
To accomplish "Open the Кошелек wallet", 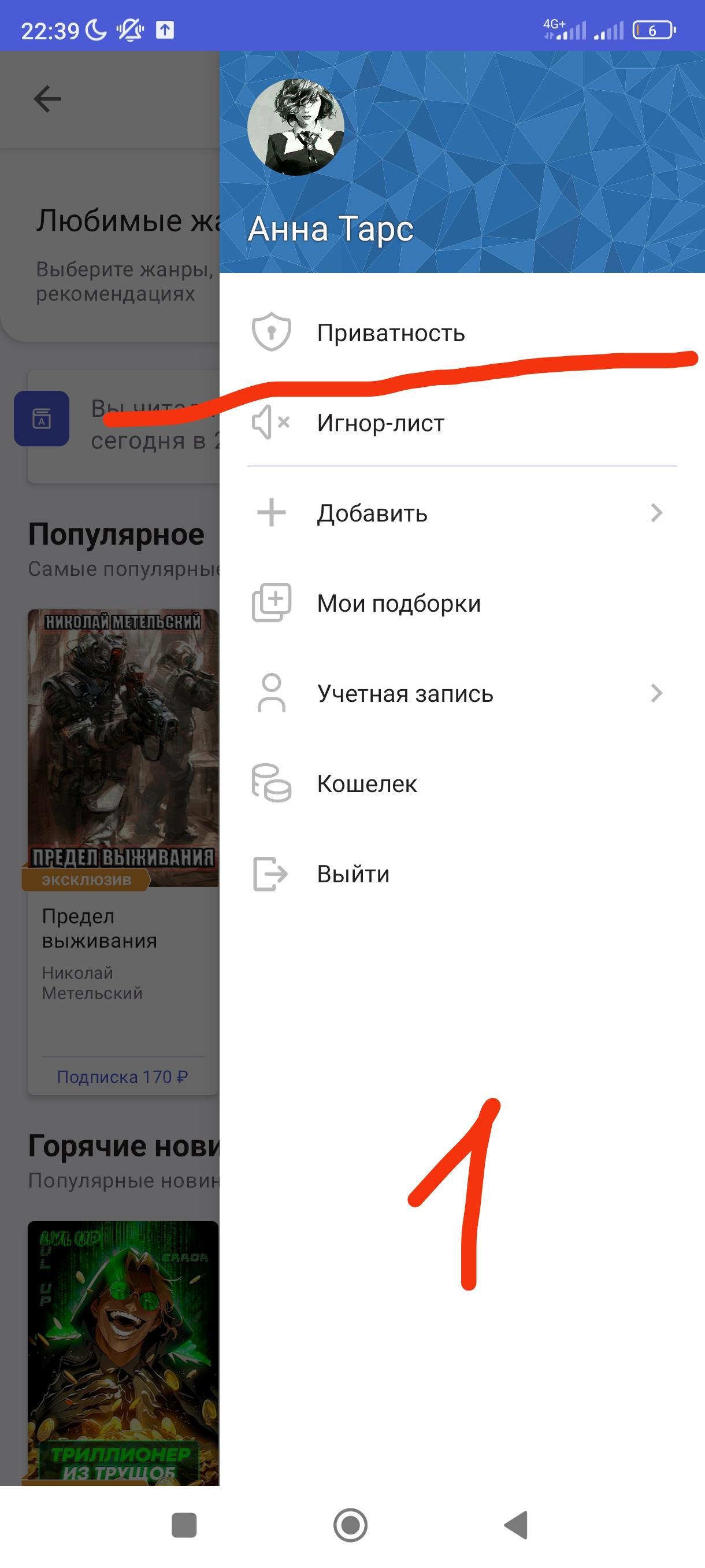I will [367, 783].
